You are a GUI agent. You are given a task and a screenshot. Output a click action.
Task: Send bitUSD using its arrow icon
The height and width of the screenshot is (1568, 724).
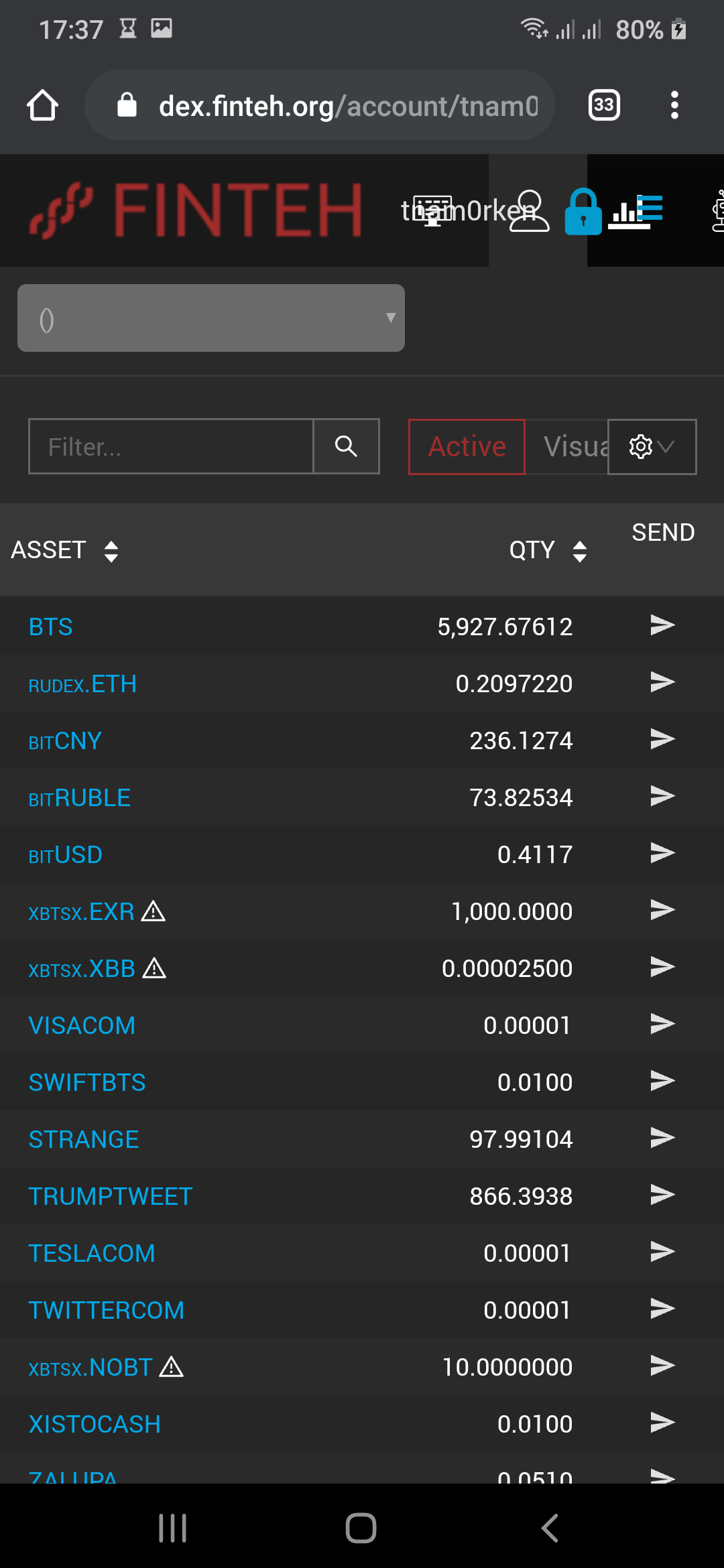[x=662, y=853]
